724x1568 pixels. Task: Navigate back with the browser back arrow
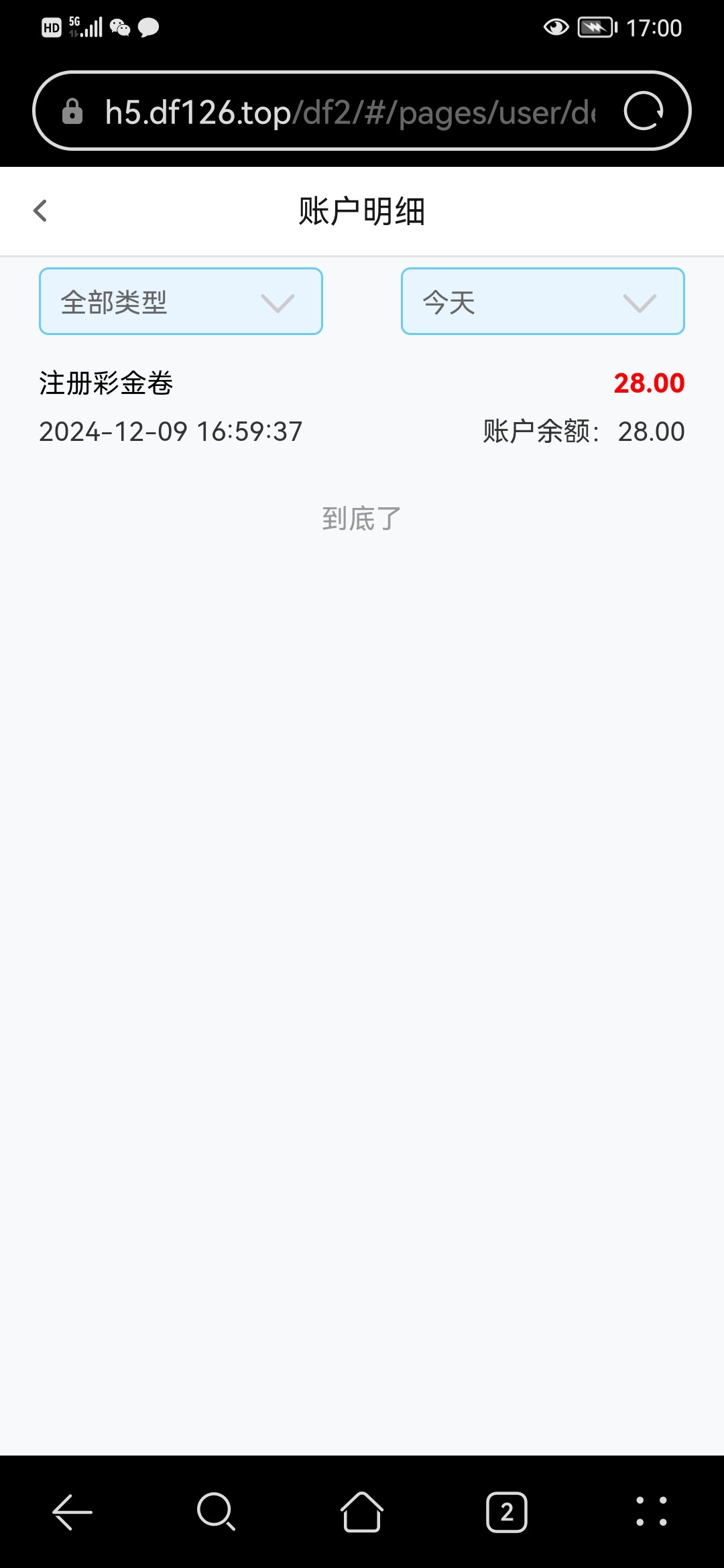[x=72, y=1512]
